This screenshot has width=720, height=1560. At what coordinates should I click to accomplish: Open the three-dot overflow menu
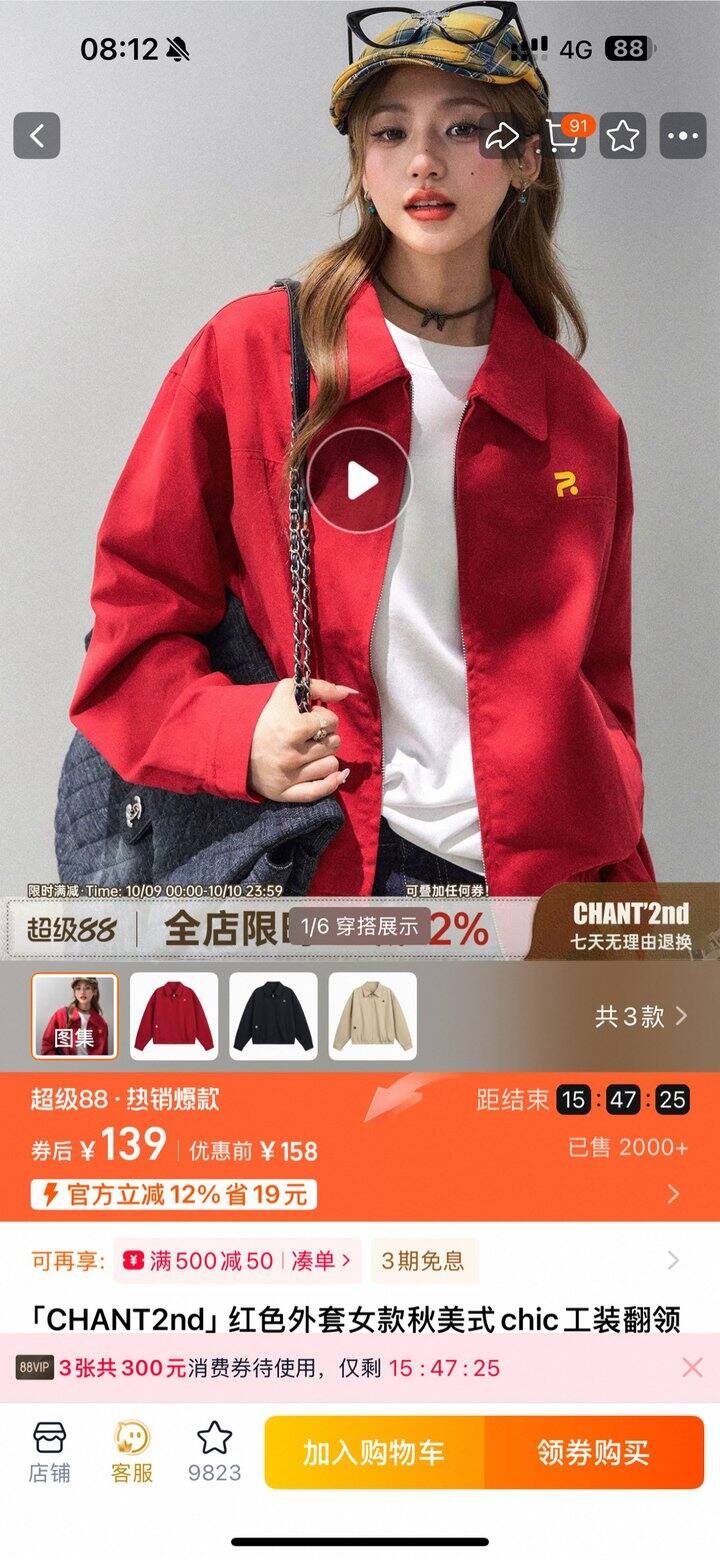click(x=683, y=136)
